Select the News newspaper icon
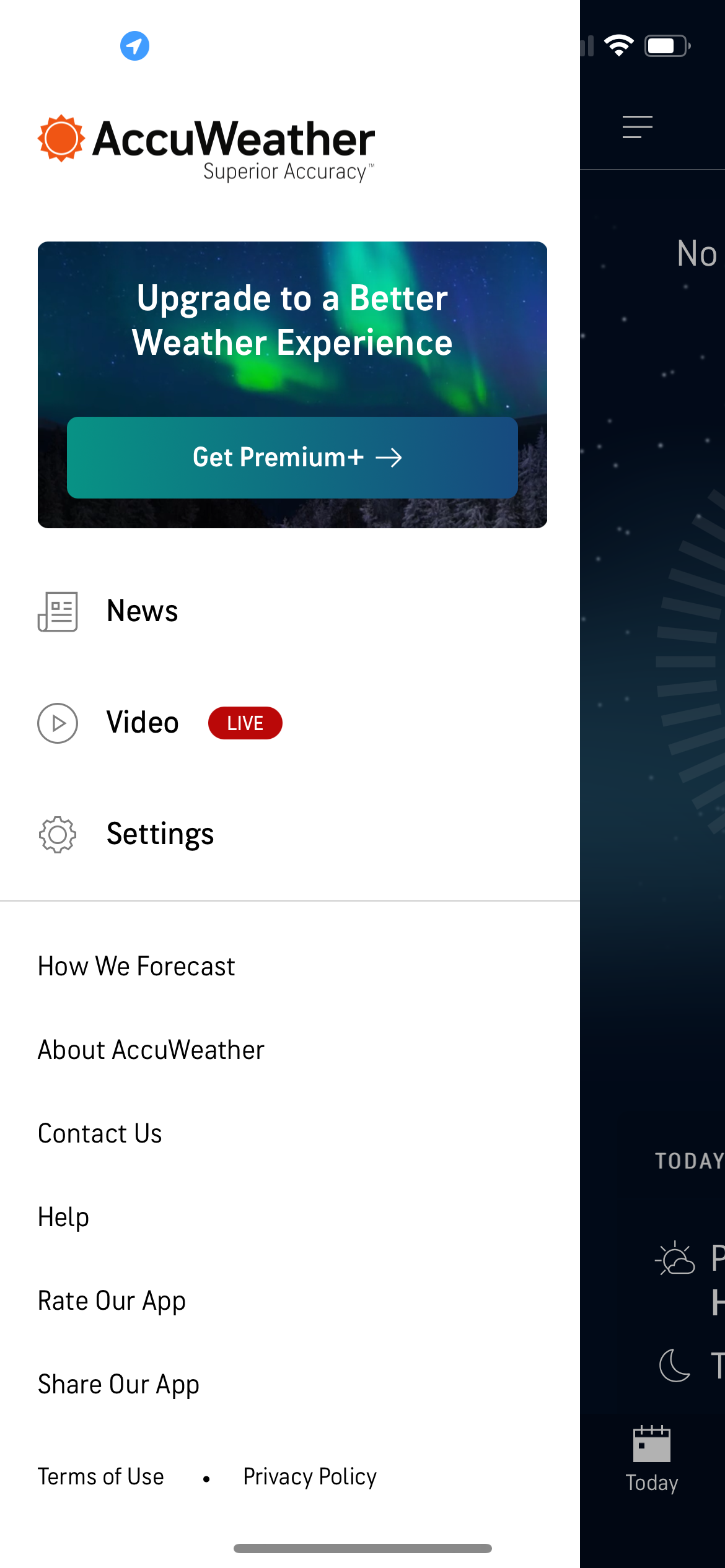Screen dimensions: 725x1568 coord(56,611)
